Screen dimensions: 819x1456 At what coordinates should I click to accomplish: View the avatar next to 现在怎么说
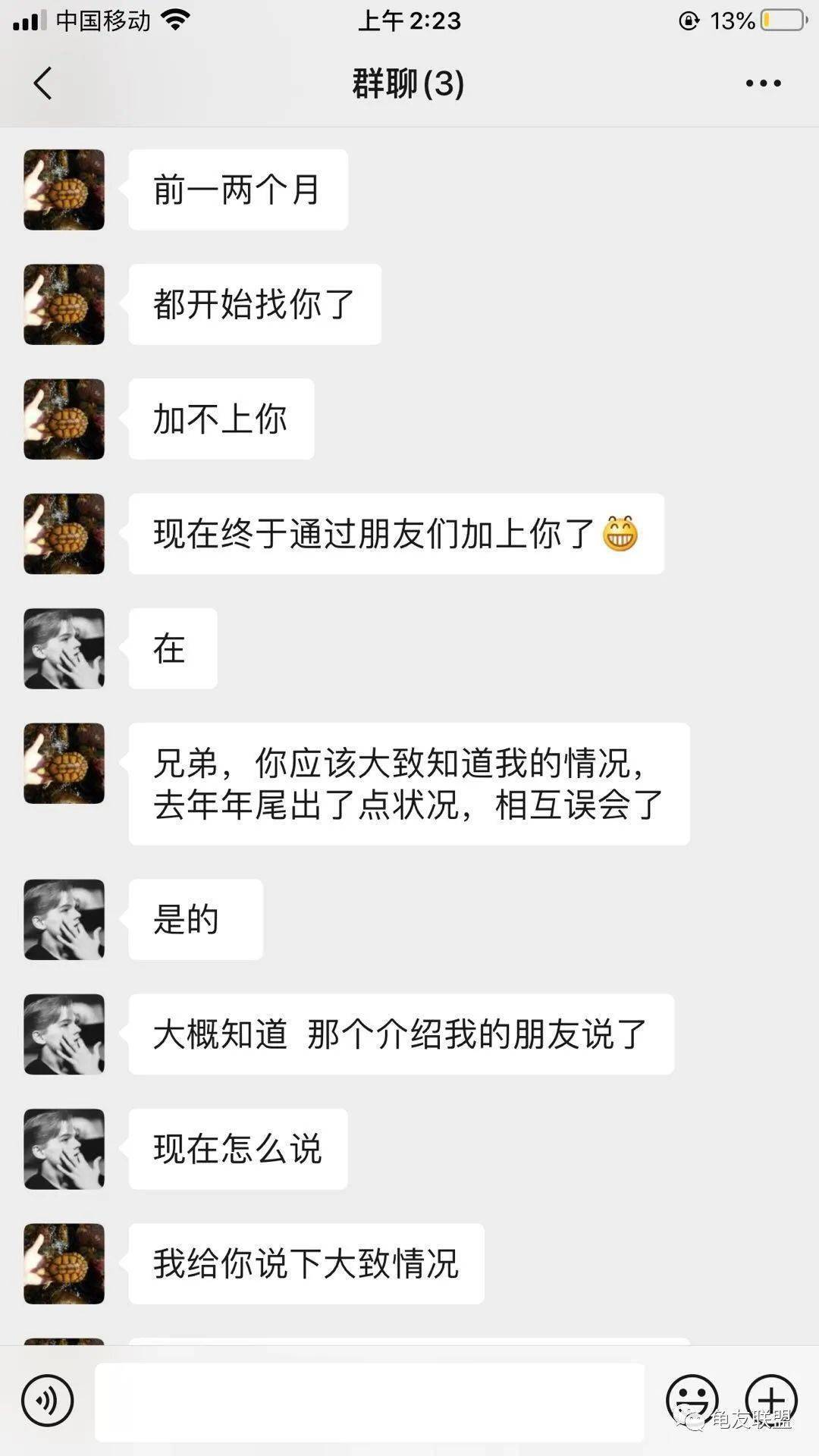click(x=64, y=1149)
